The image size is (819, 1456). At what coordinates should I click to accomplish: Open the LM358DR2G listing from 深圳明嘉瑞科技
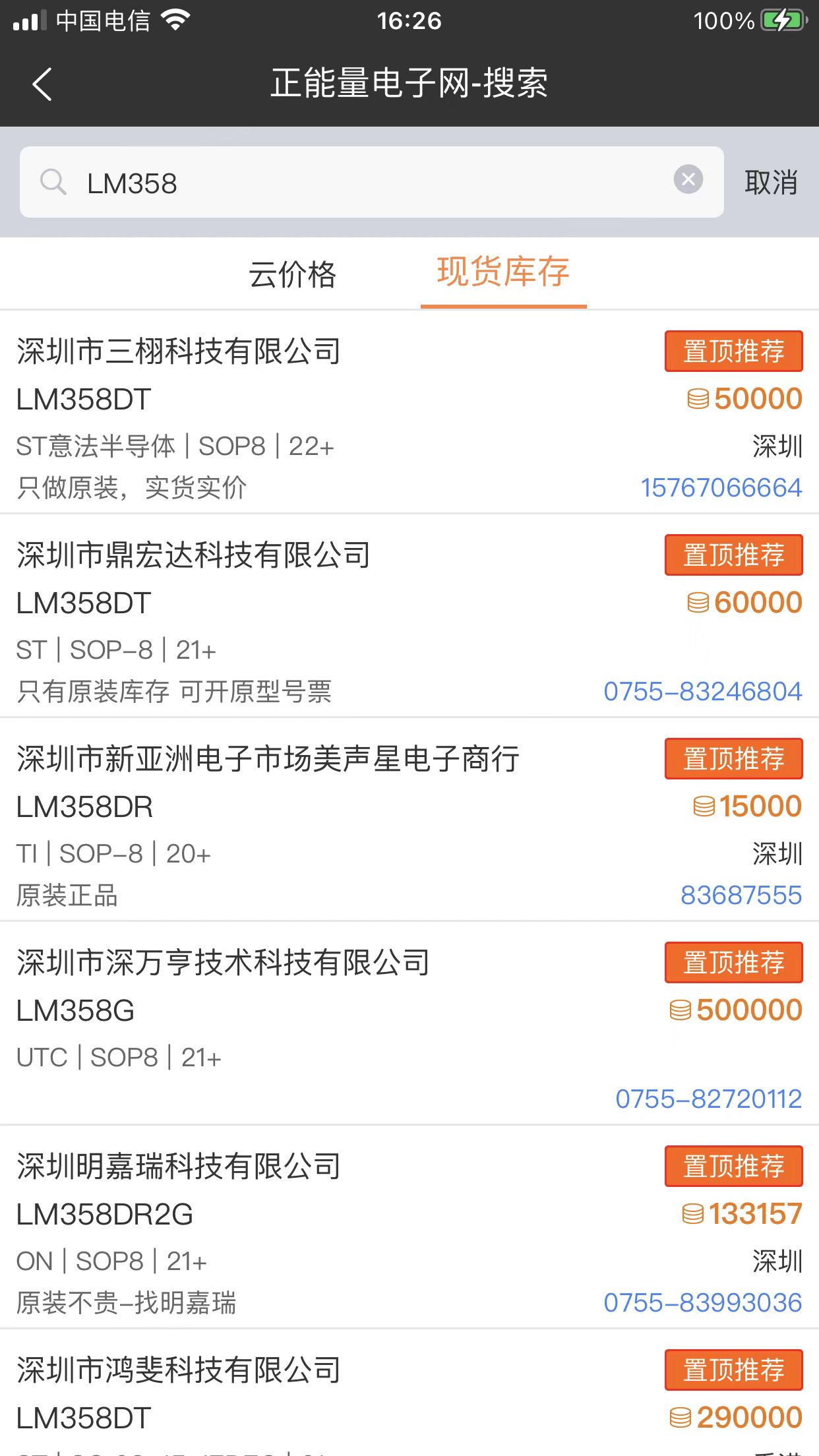click(104, 1213)
